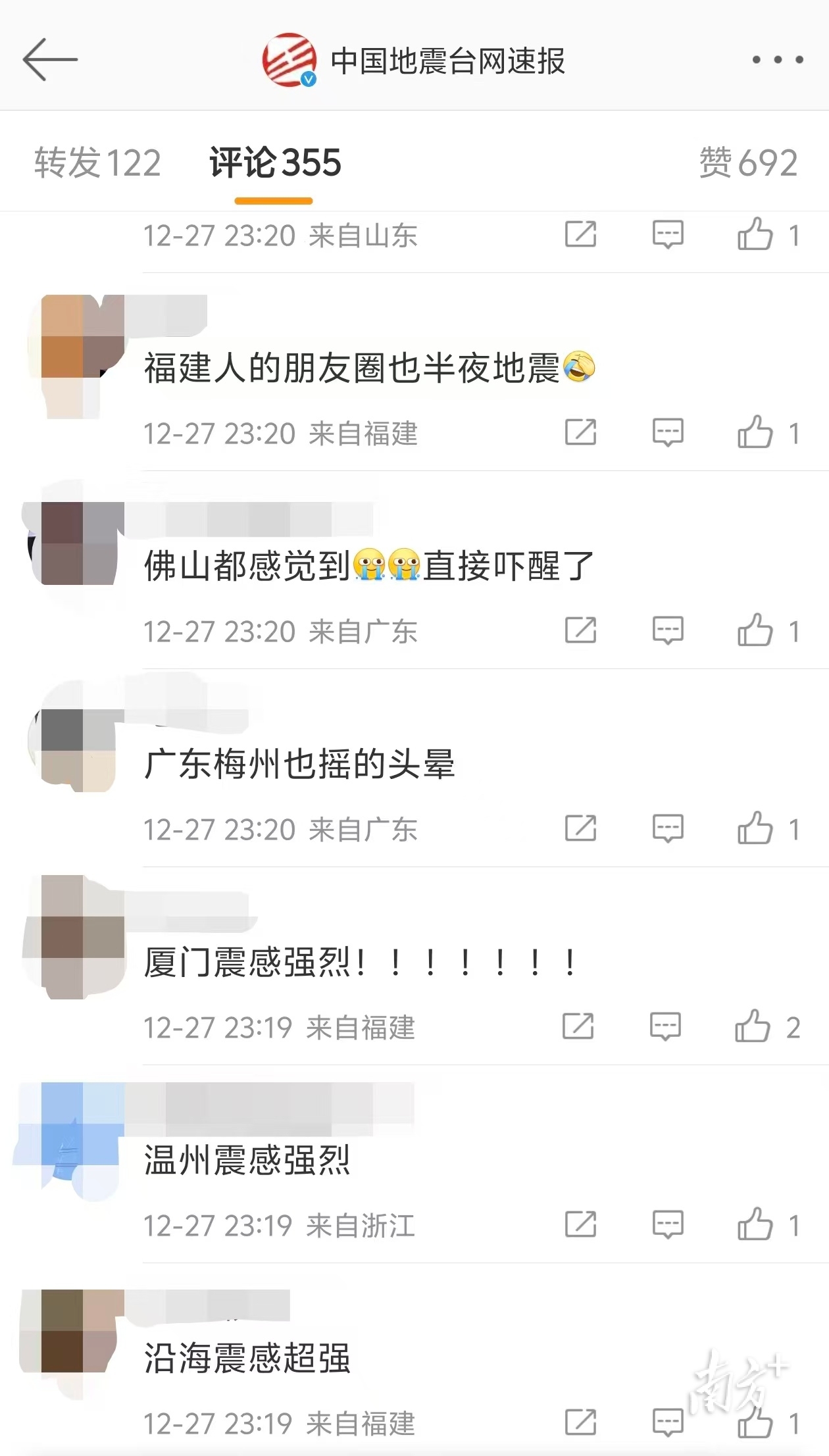The image size is (829, 1456).
Task: Repost the comment 福建人的朋友圈也半夜地震
Action: click(x=580, y=432)
